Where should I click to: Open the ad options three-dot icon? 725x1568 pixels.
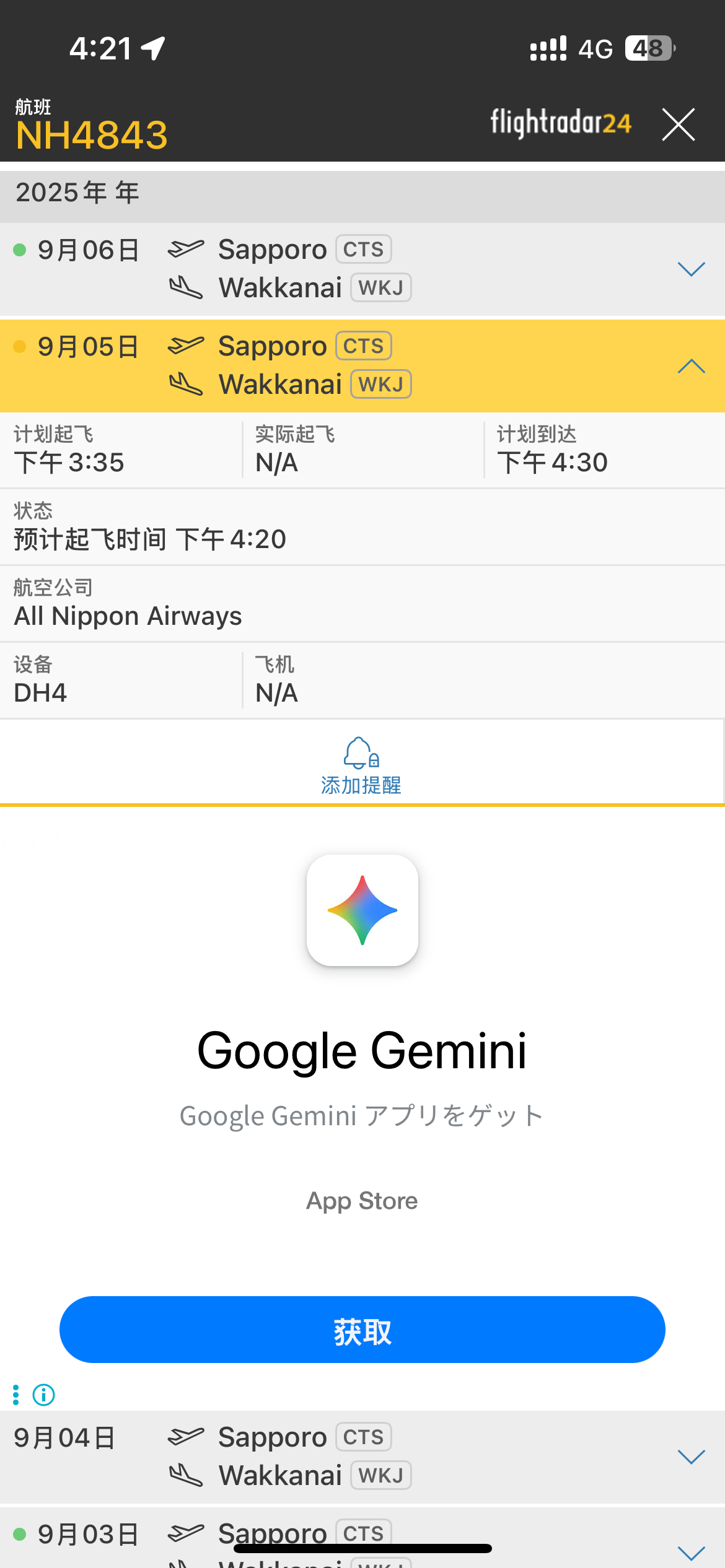[x=16, y=1395]
